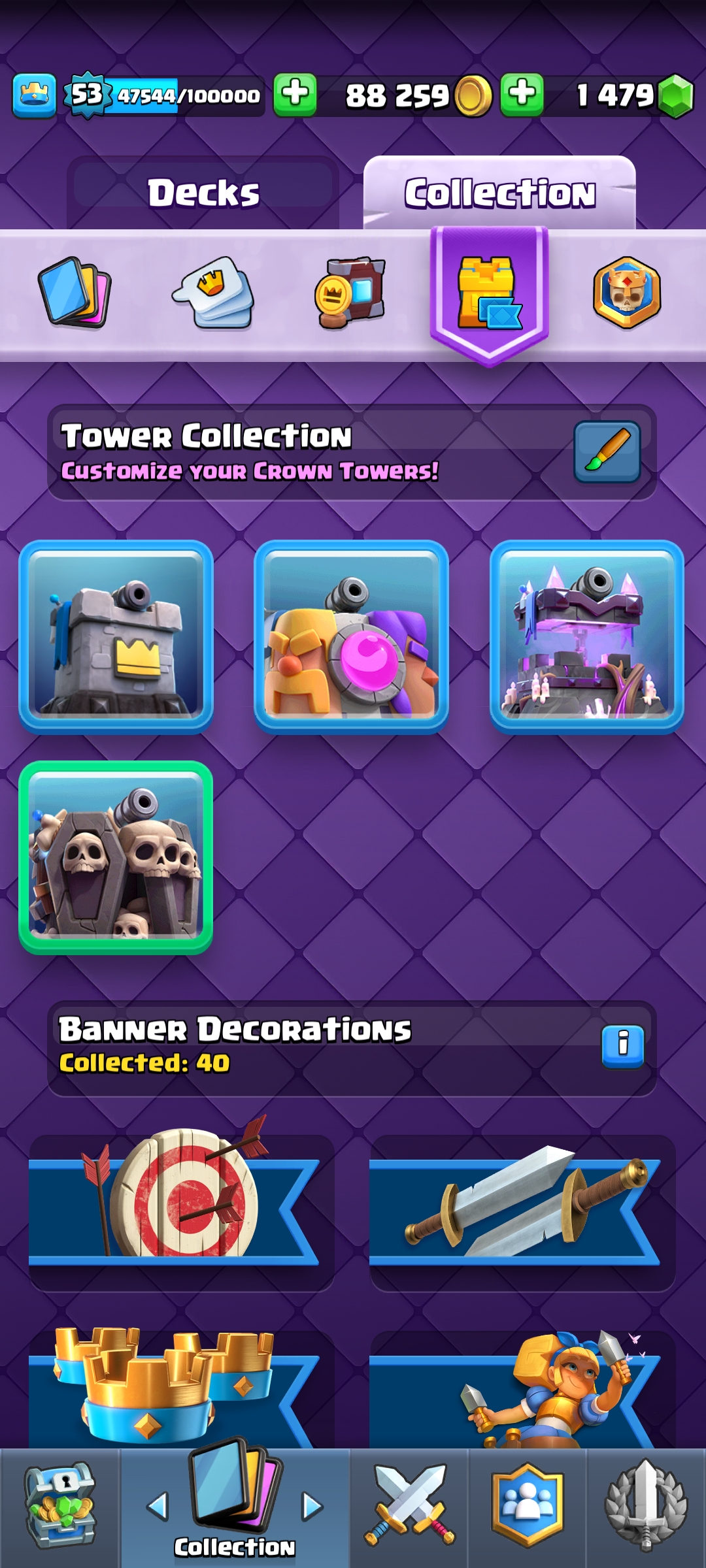Open the magic items sub-tab
The width and height of the screenshot is (706, 1568).
350,293
